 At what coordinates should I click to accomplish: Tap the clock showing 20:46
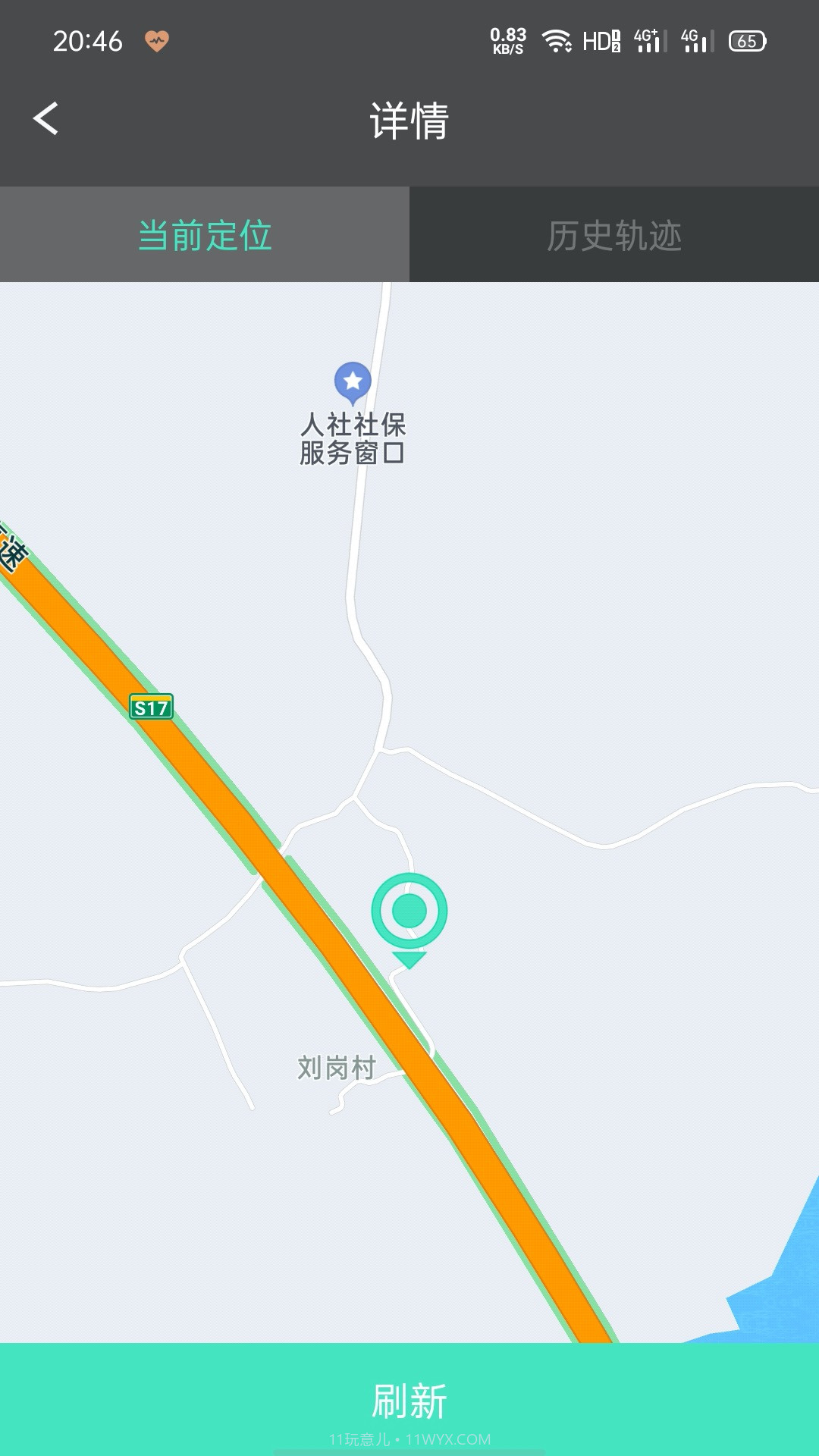(x=87, y=39)
